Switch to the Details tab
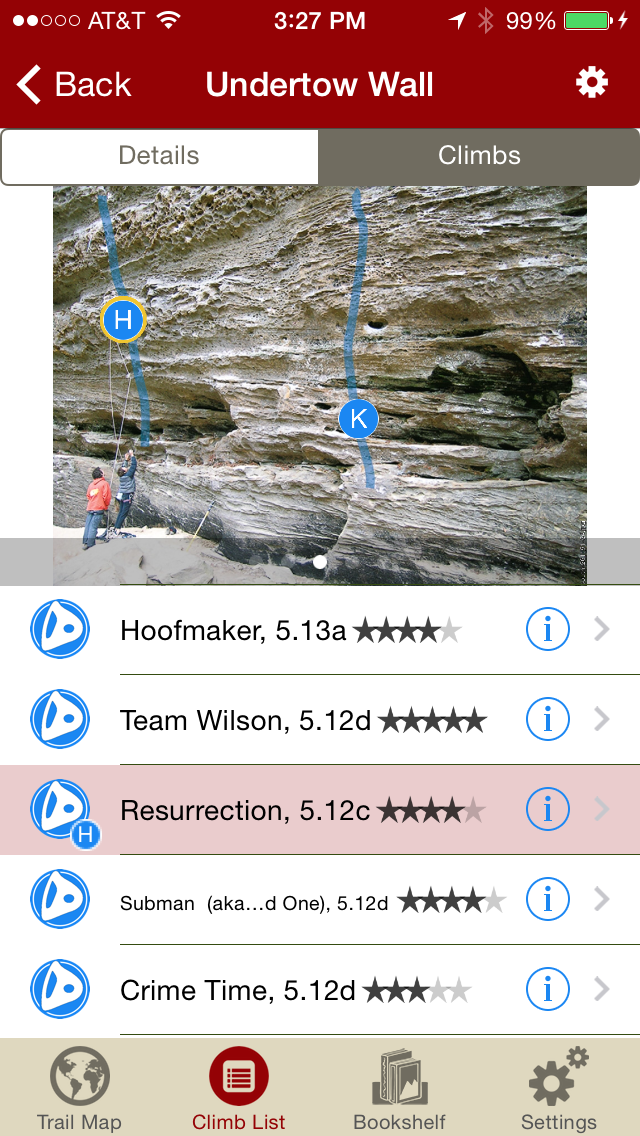The image size is (640, 1136). [x=159, y=156]
